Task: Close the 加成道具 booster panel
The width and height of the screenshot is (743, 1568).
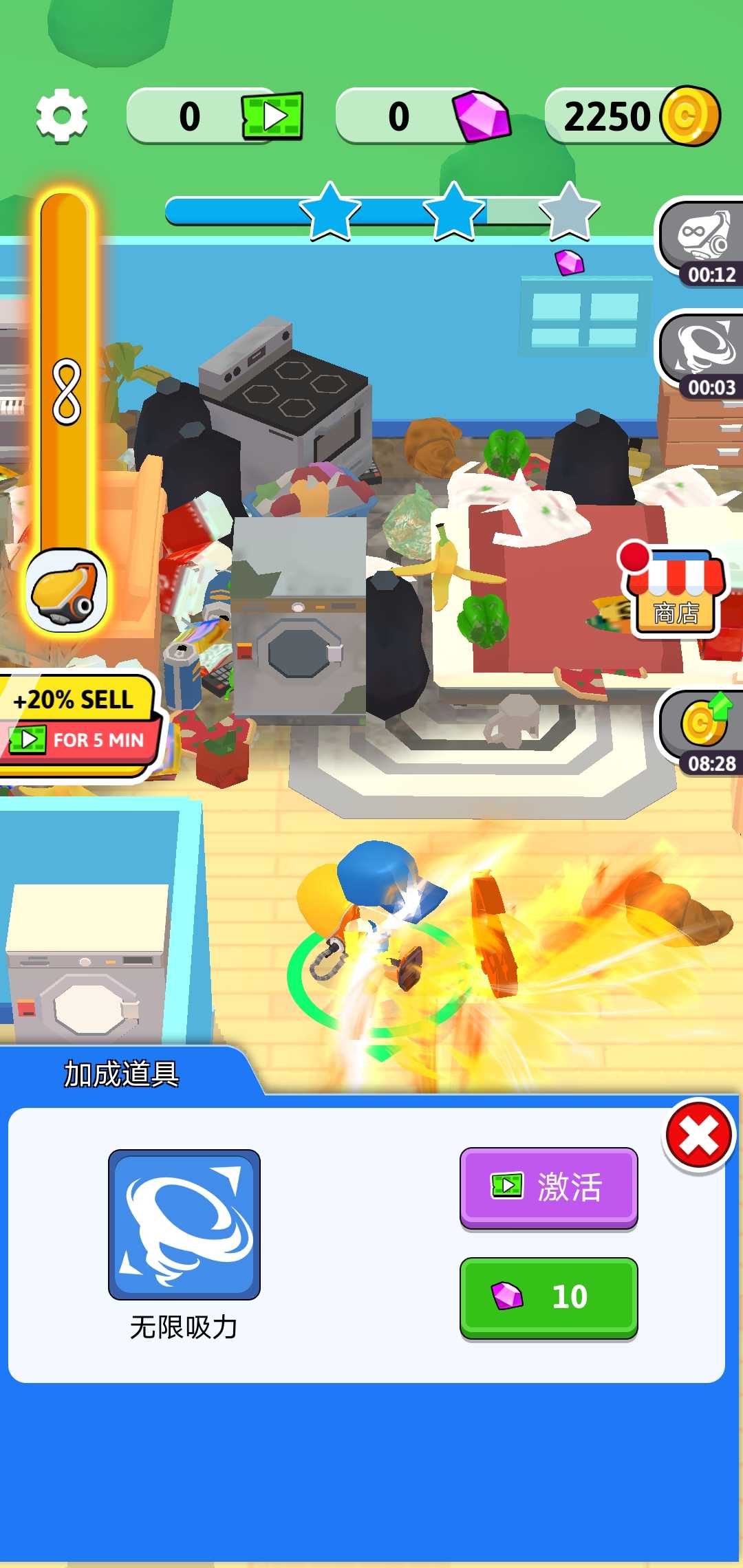Action: [698, 1135]
